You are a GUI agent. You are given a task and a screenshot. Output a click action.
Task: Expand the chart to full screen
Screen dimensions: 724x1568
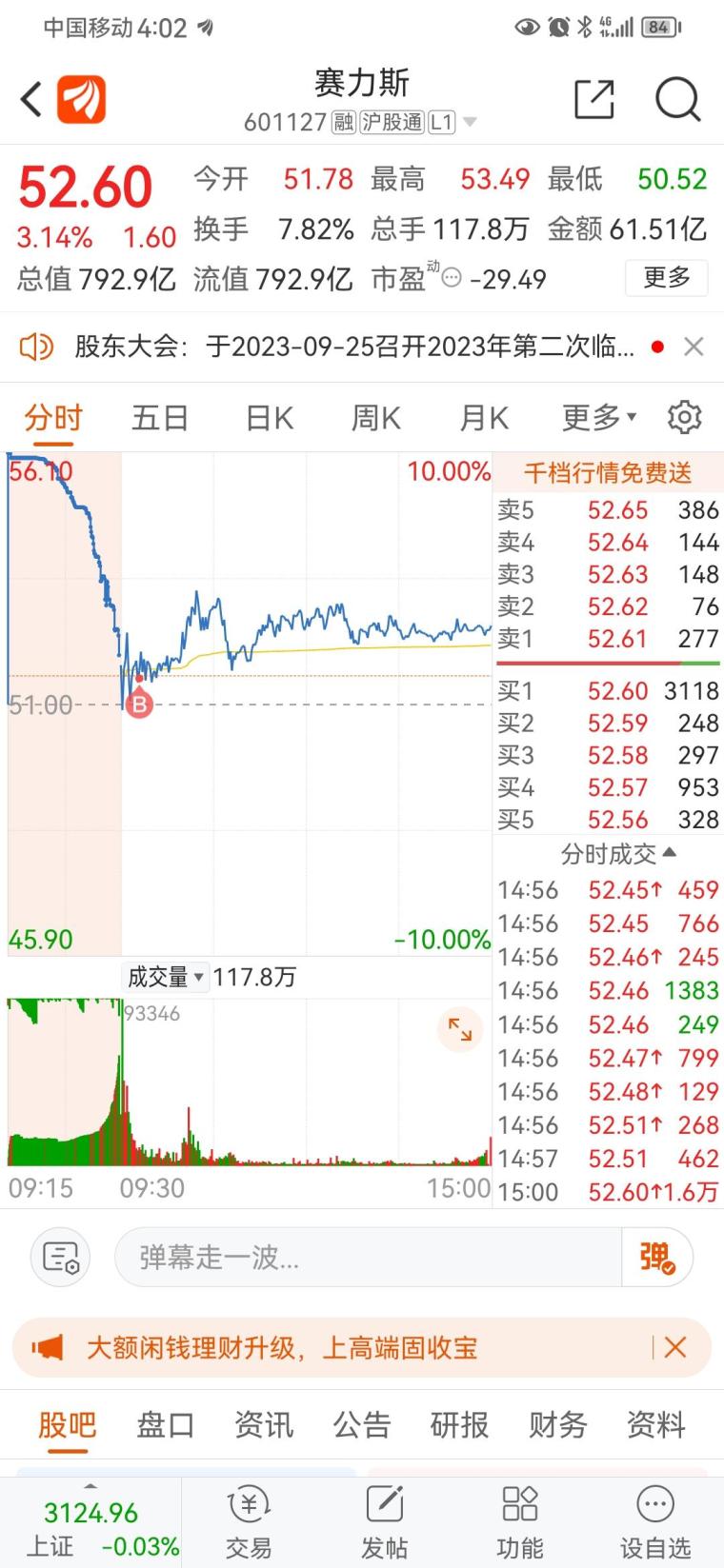point(460,1029)
